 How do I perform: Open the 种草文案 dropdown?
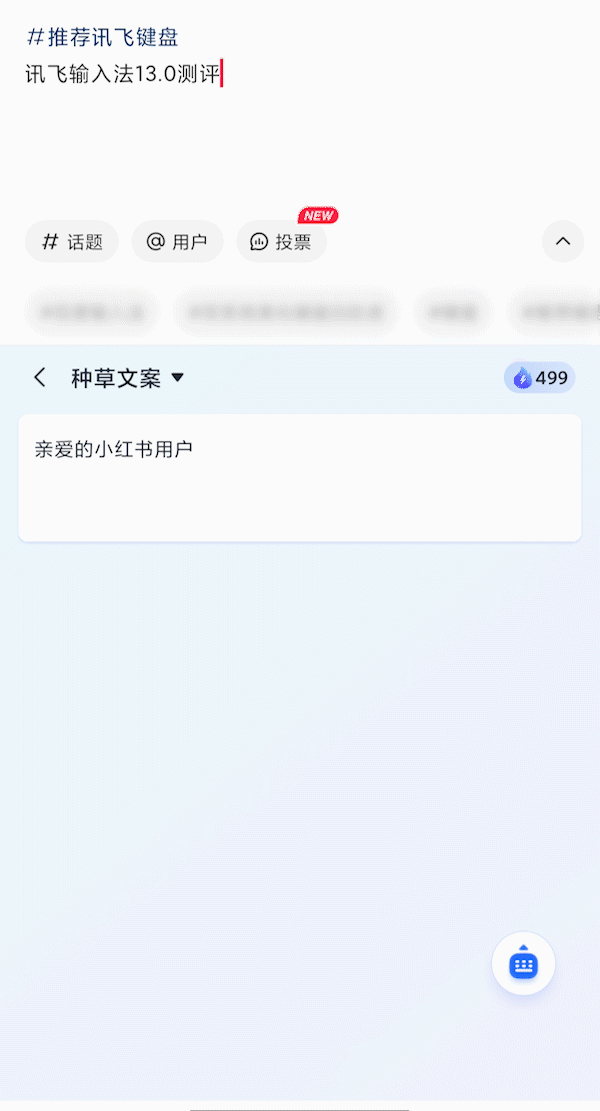pyautogui.click(x=128, y=378)
